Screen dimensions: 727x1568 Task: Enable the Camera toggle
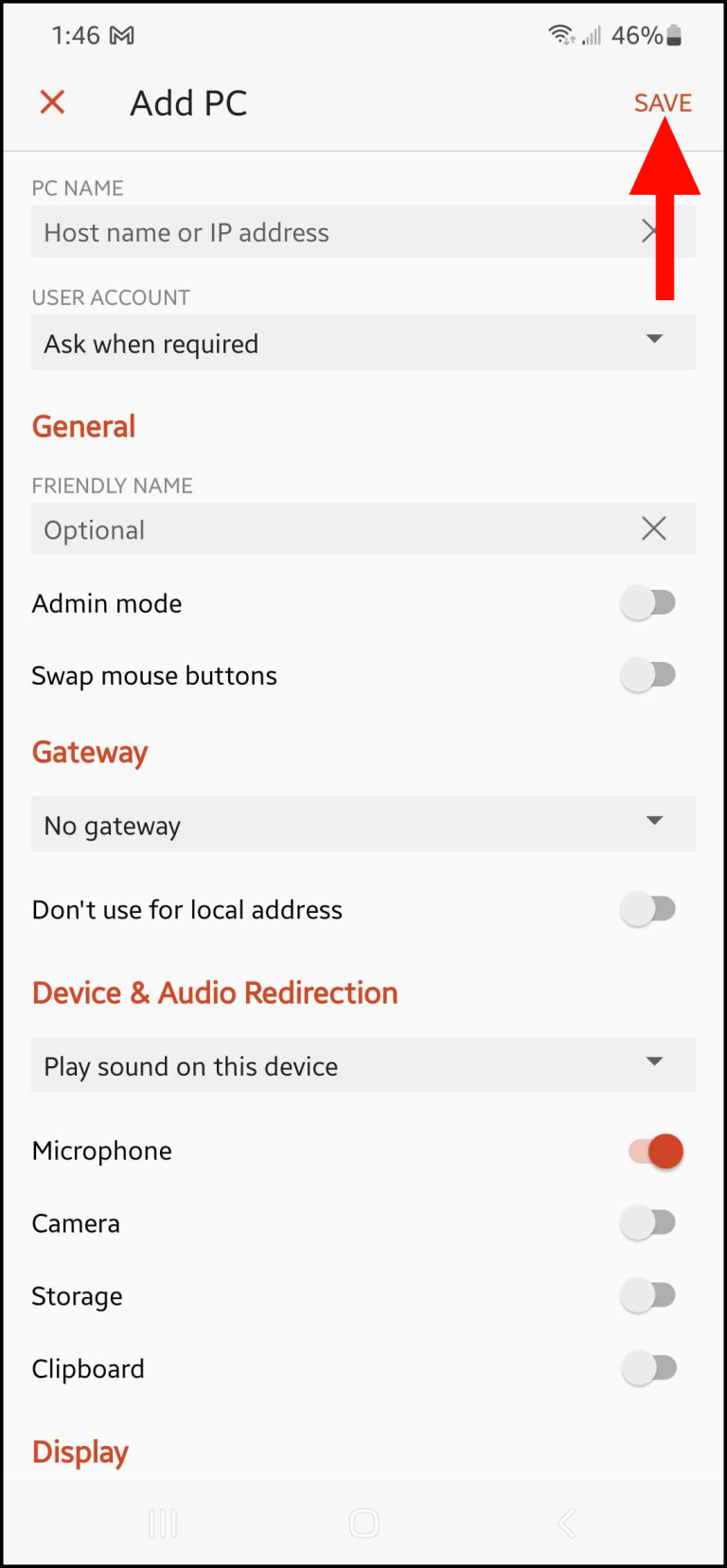pos(648,1222)
